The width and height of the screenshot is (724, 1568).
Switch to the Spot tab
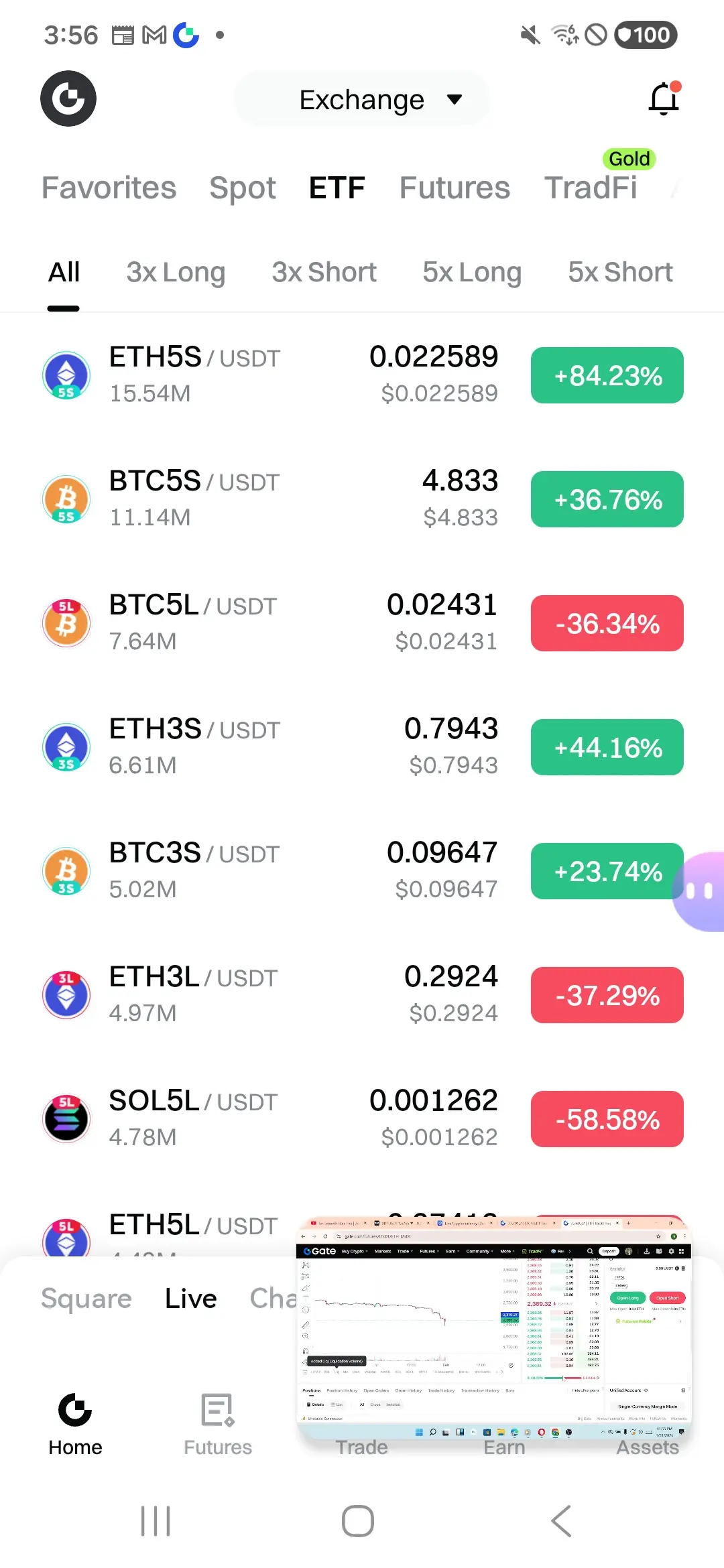(243, 188)
